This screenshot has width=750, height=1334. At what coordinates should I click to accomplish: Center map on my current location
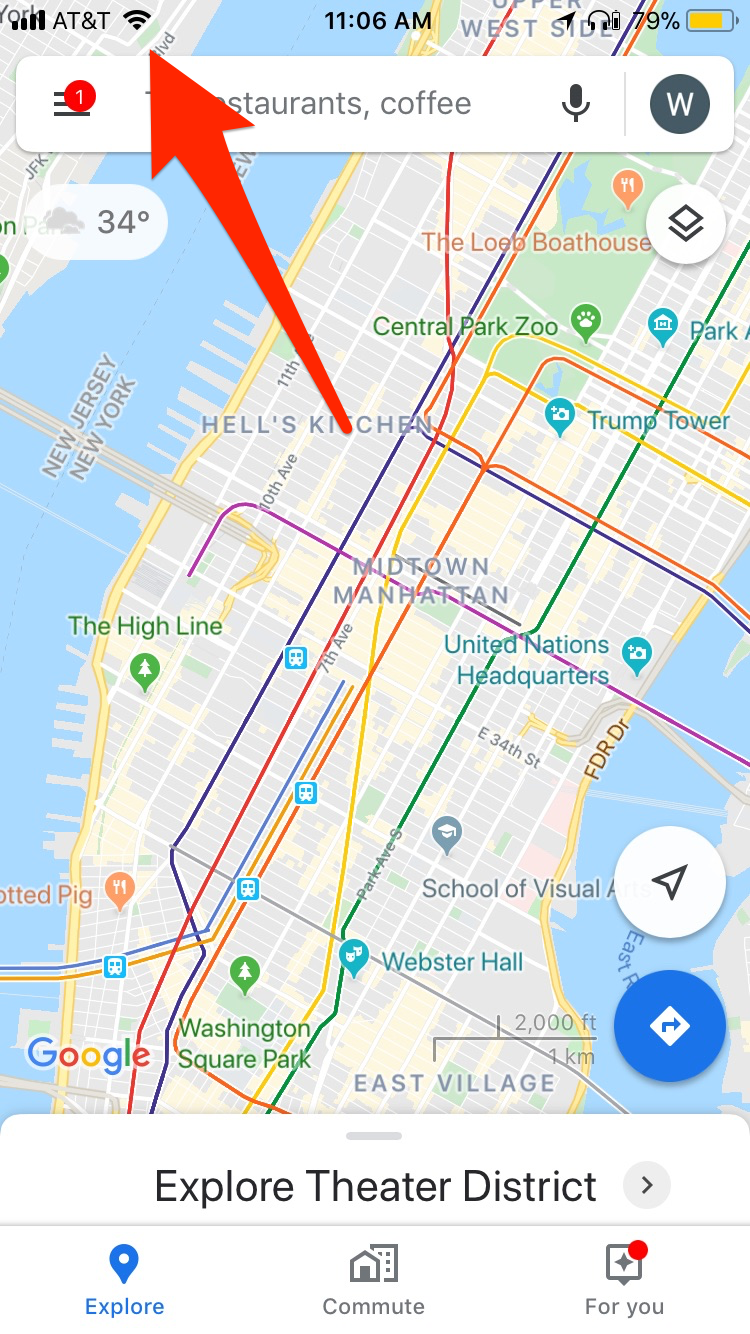[670, 882]
